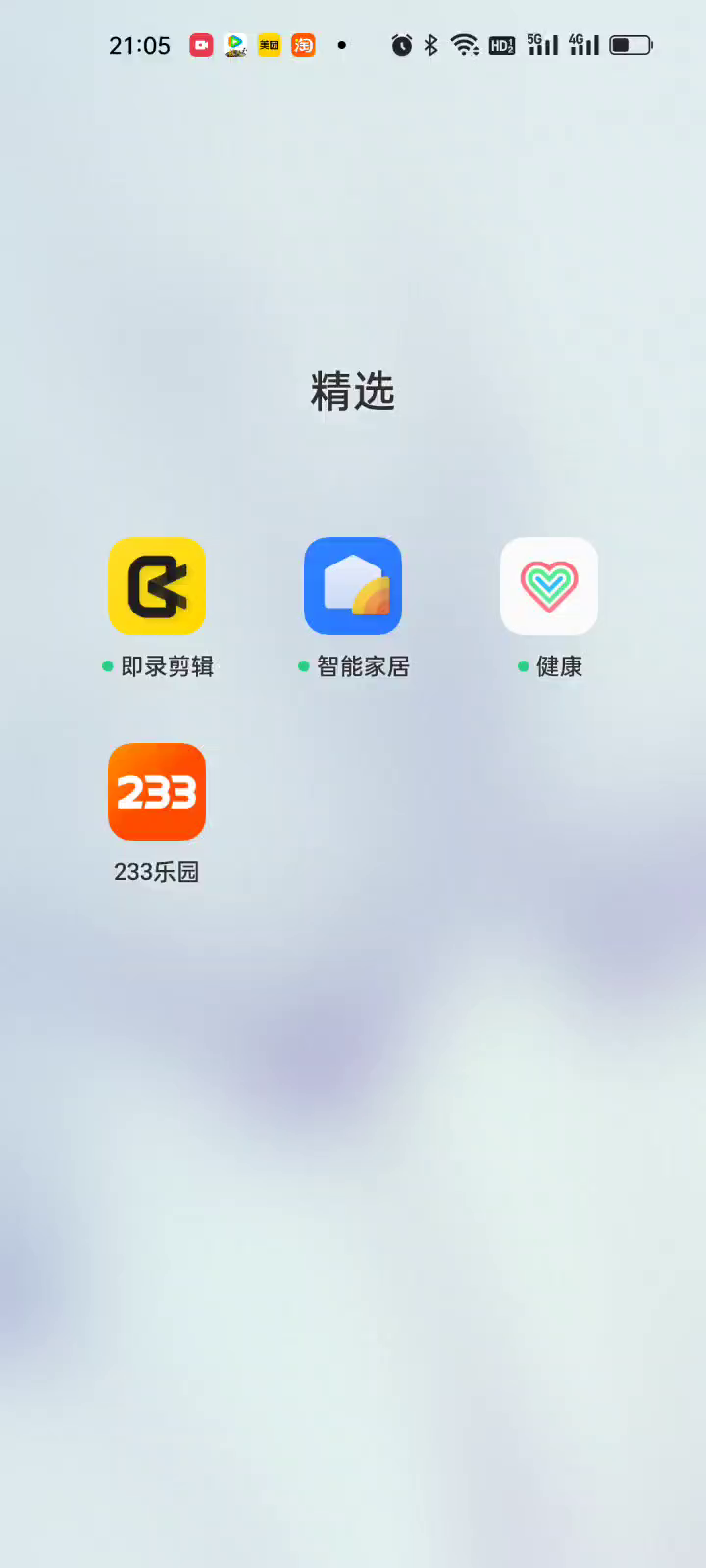Open the 健康 app
The image size is (706, 1568).
(x=549, y=586)
